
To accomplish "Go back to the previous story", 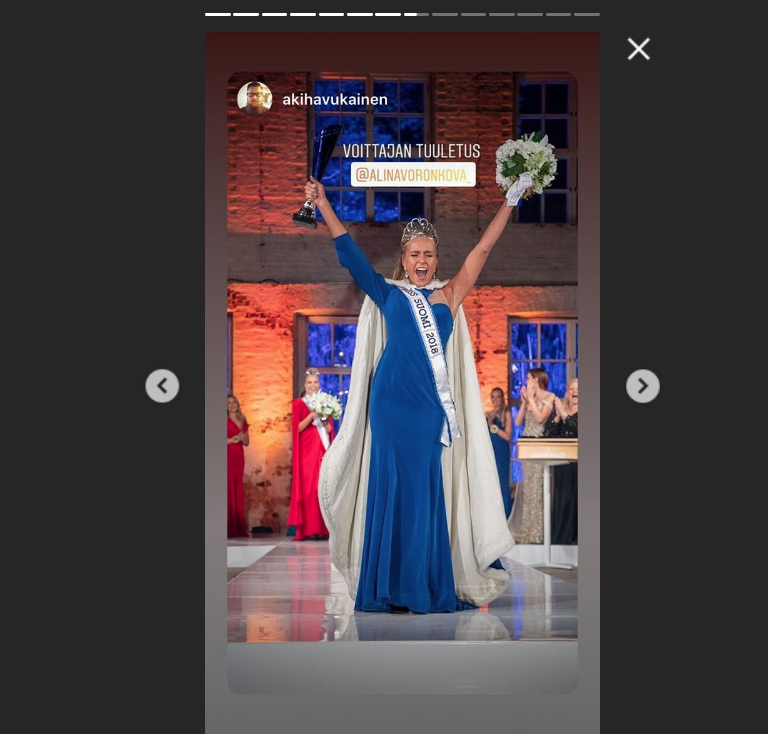I will (x=162, y=386).
